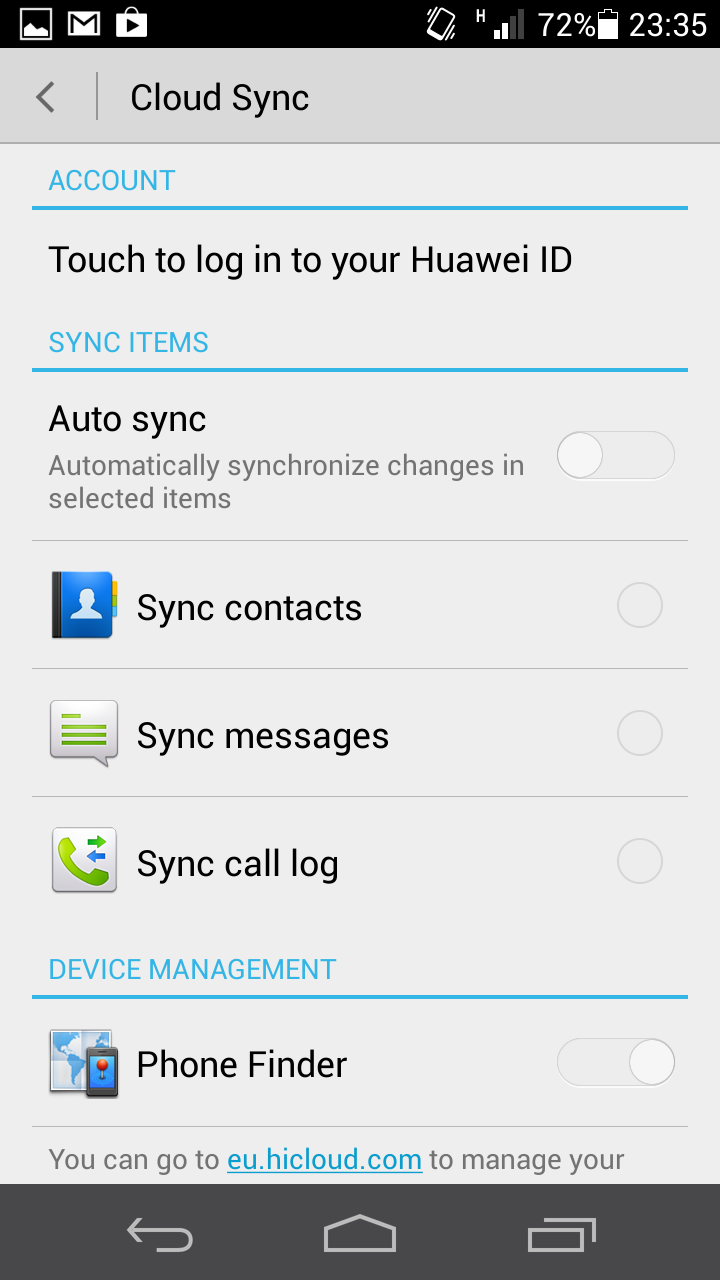Open the eu.hicloud.com link
Viewport: 720px width, 1280px height.
tap(324, 1160)
